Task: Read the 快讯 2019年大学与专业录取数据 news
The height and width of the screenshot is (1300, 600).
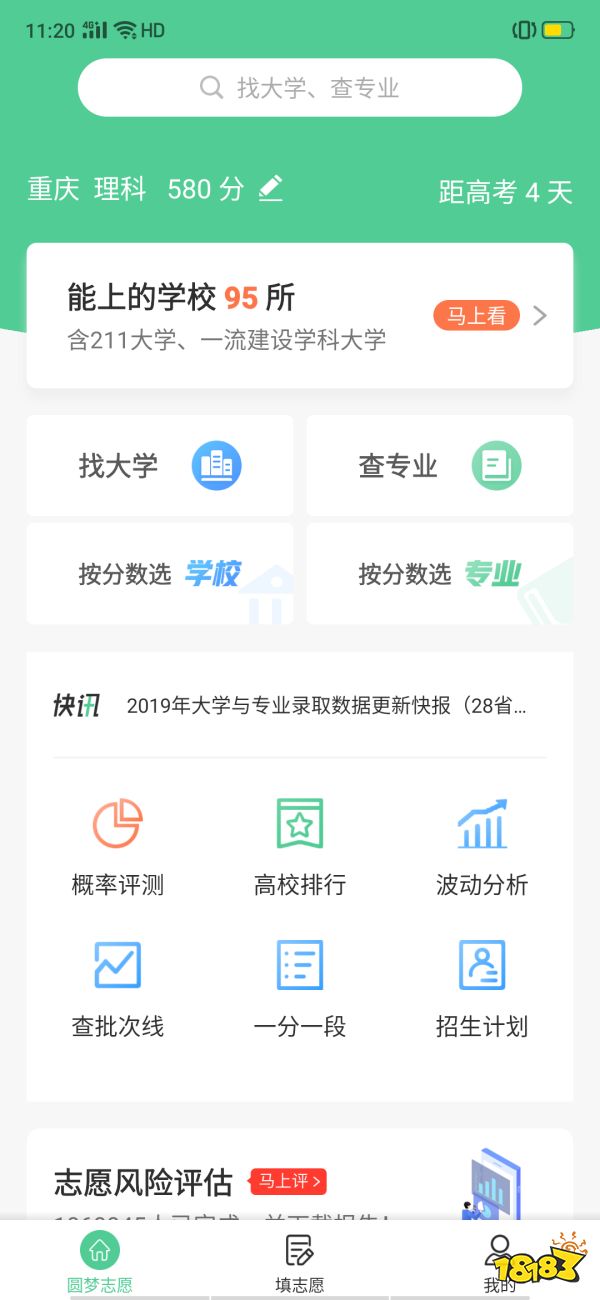Action: (x=326, y=706)
